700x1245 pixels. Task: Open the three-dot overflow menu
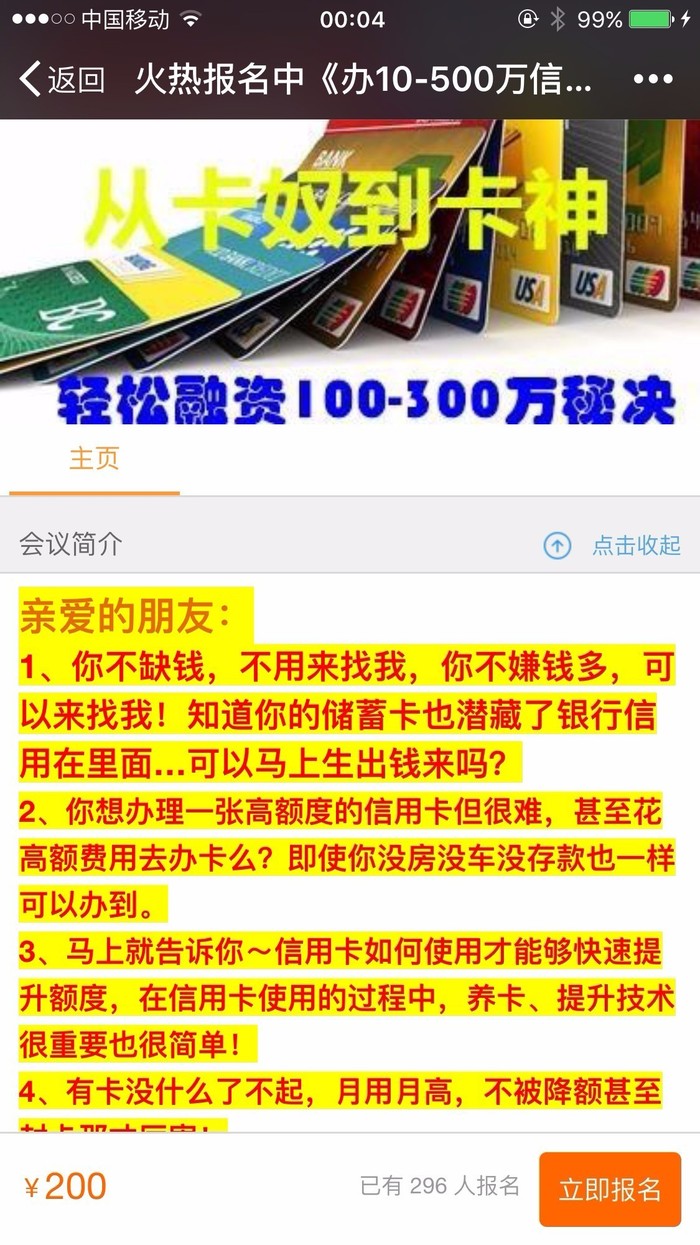653,79
